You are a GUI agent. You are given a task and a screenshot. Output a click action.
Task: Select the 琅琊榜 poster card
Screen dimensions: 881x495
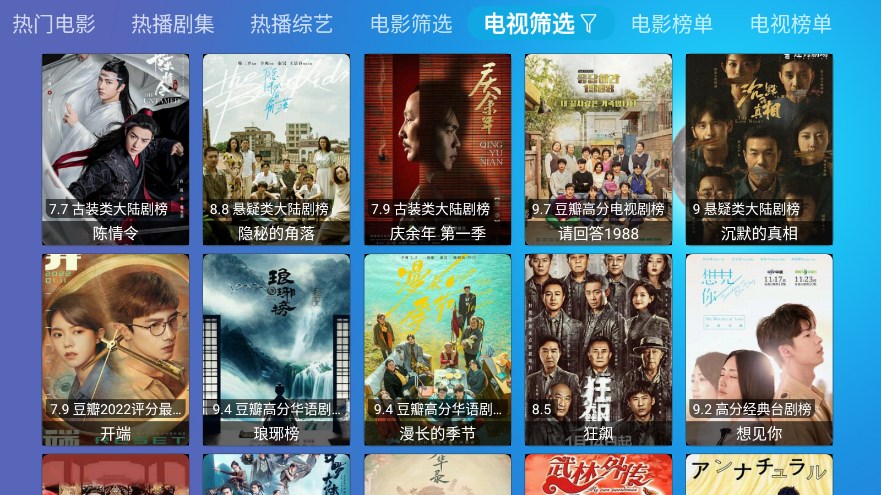click(276, 349)
